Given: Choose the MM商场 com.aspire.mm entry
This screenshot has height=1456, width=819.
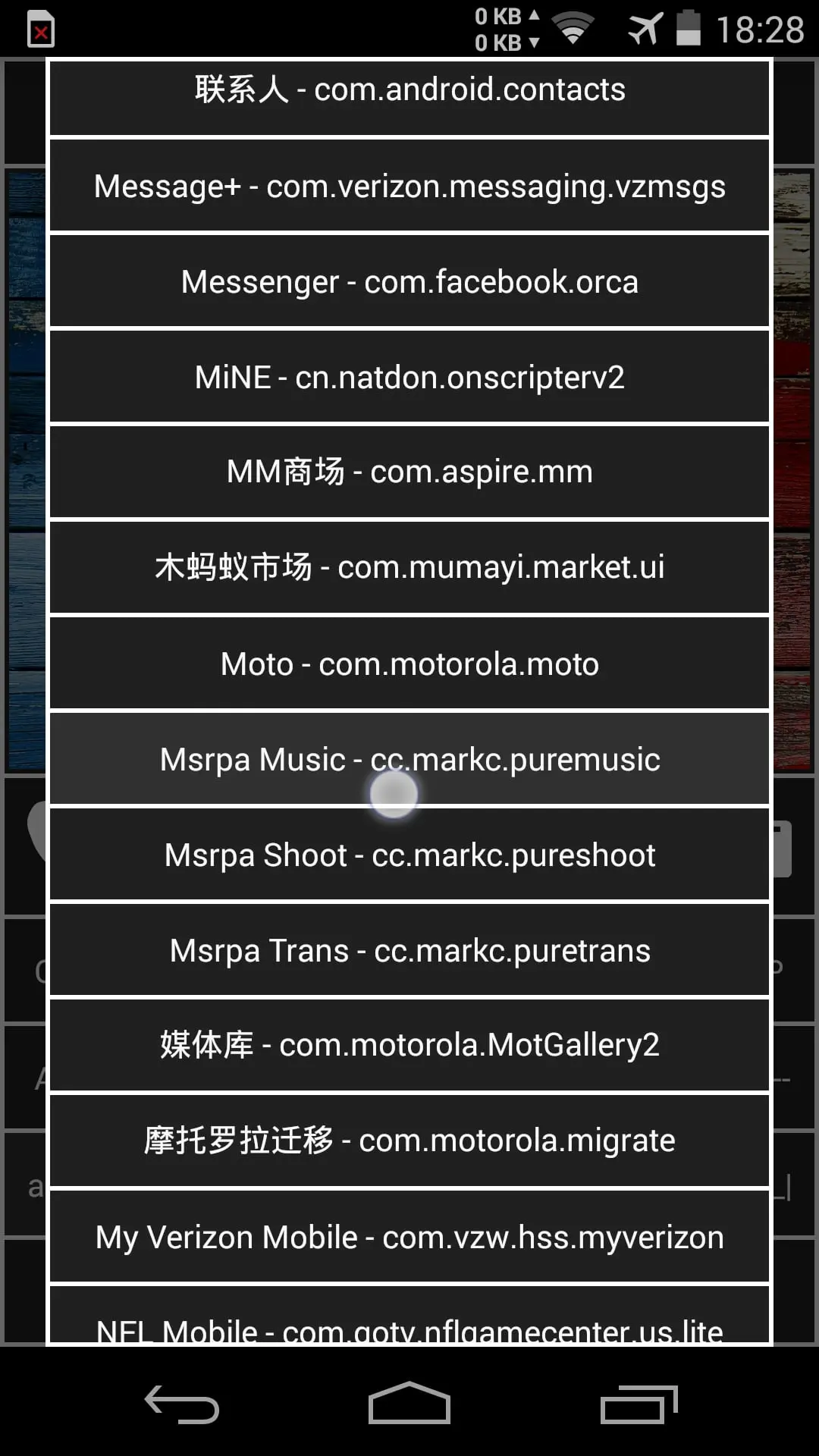Looking at the screenshot, I should [x=409, y=472].
